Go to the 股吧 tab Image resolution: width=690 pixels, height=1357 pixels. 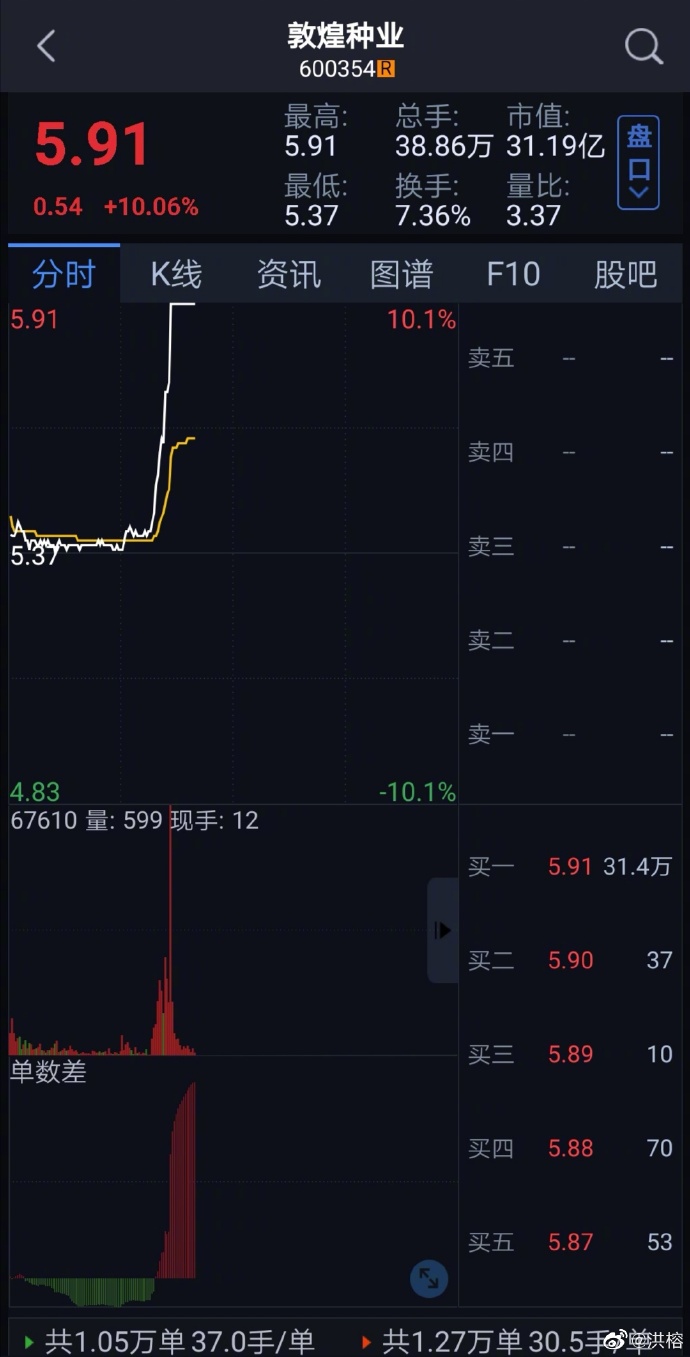[x=625, y=273]
